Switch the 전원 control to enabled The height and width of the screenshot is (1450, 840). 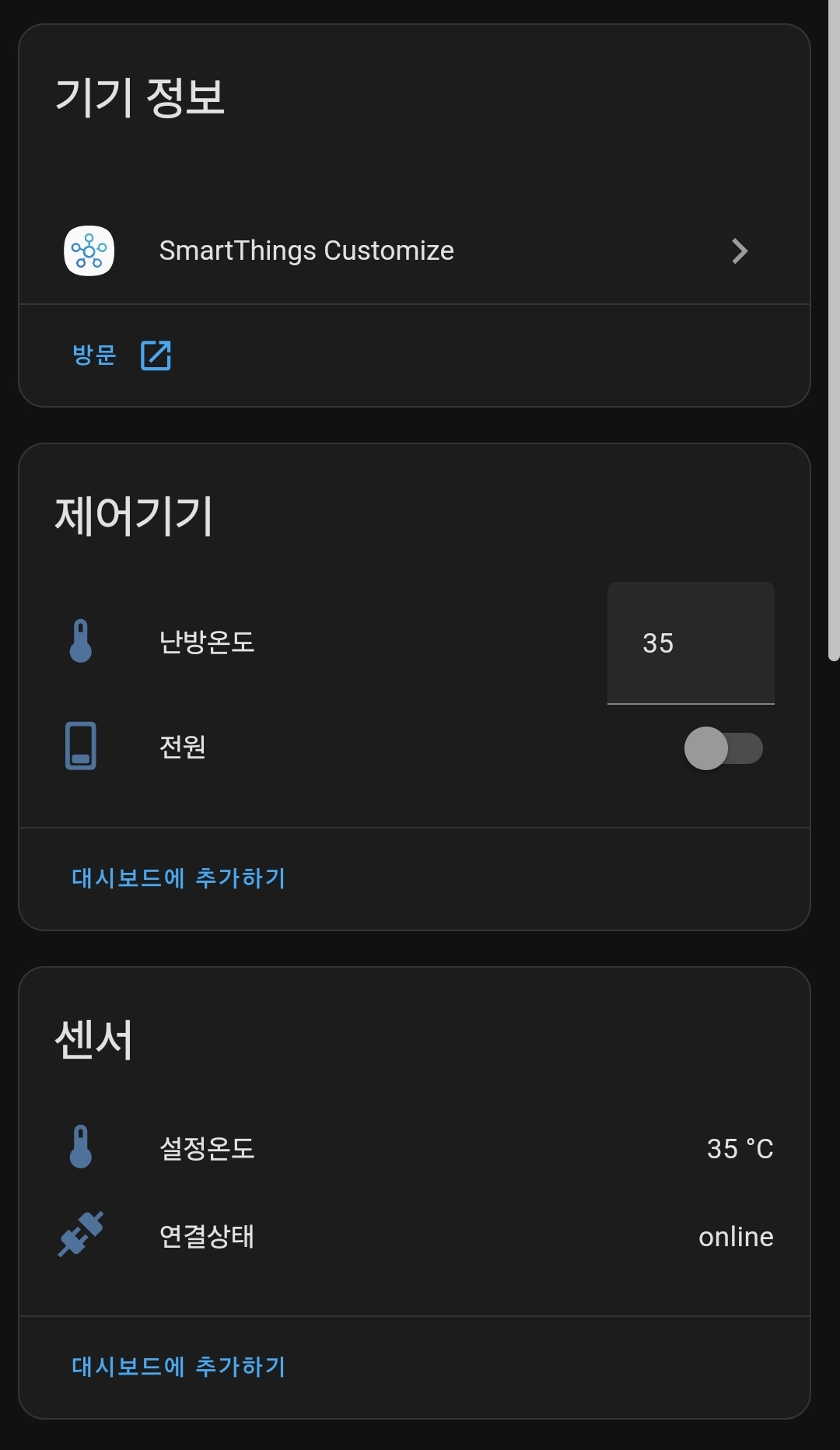725,748
